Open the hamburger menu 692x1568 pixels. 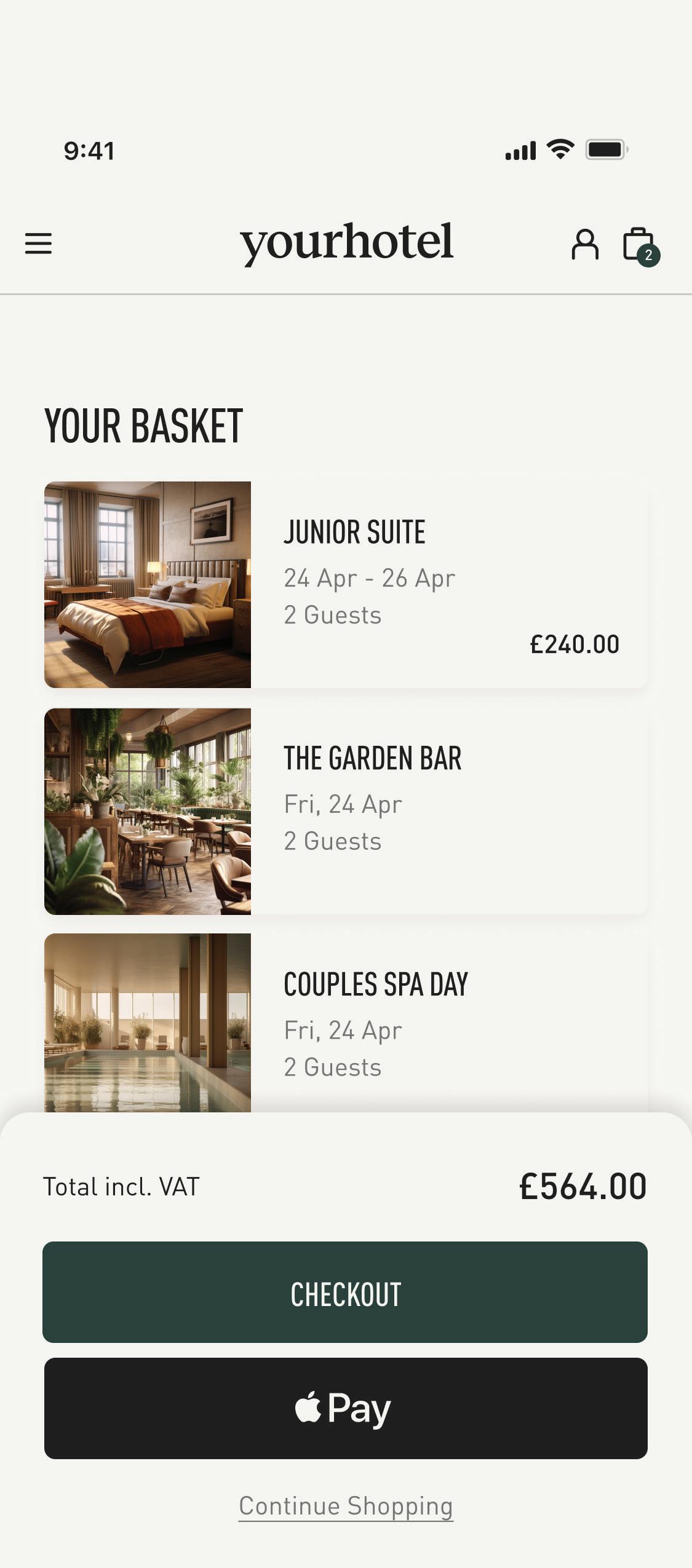tap(38, 244)
